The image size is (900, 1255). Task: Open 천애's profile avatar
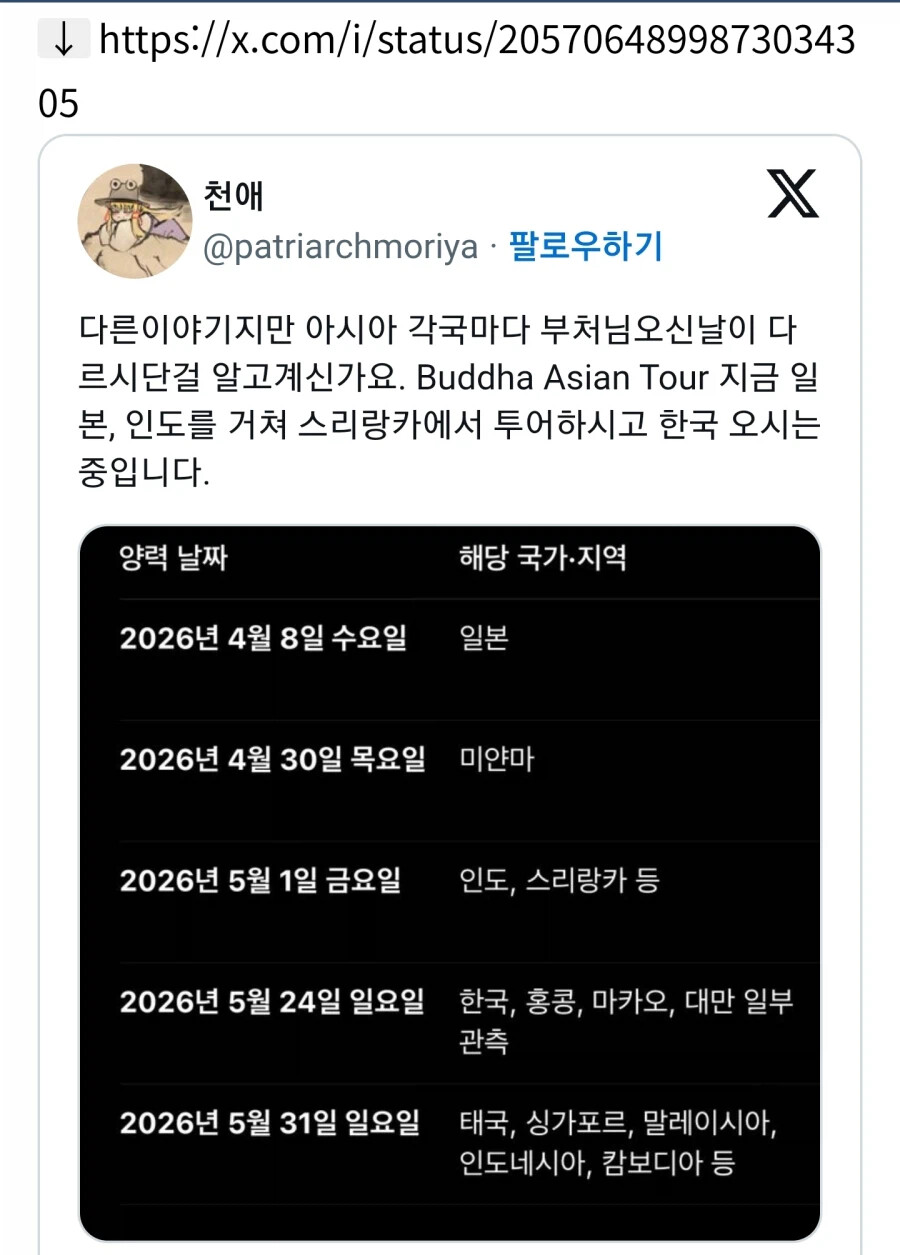pyautogui.click(x=135, y=221)
